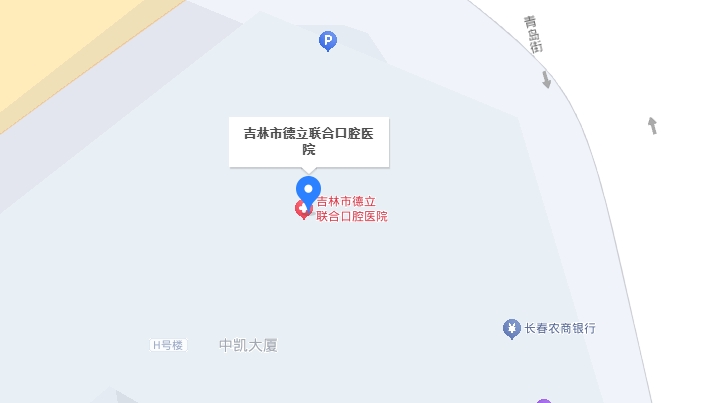Open the 长春农商银行 bank marker

click(512, 328)
